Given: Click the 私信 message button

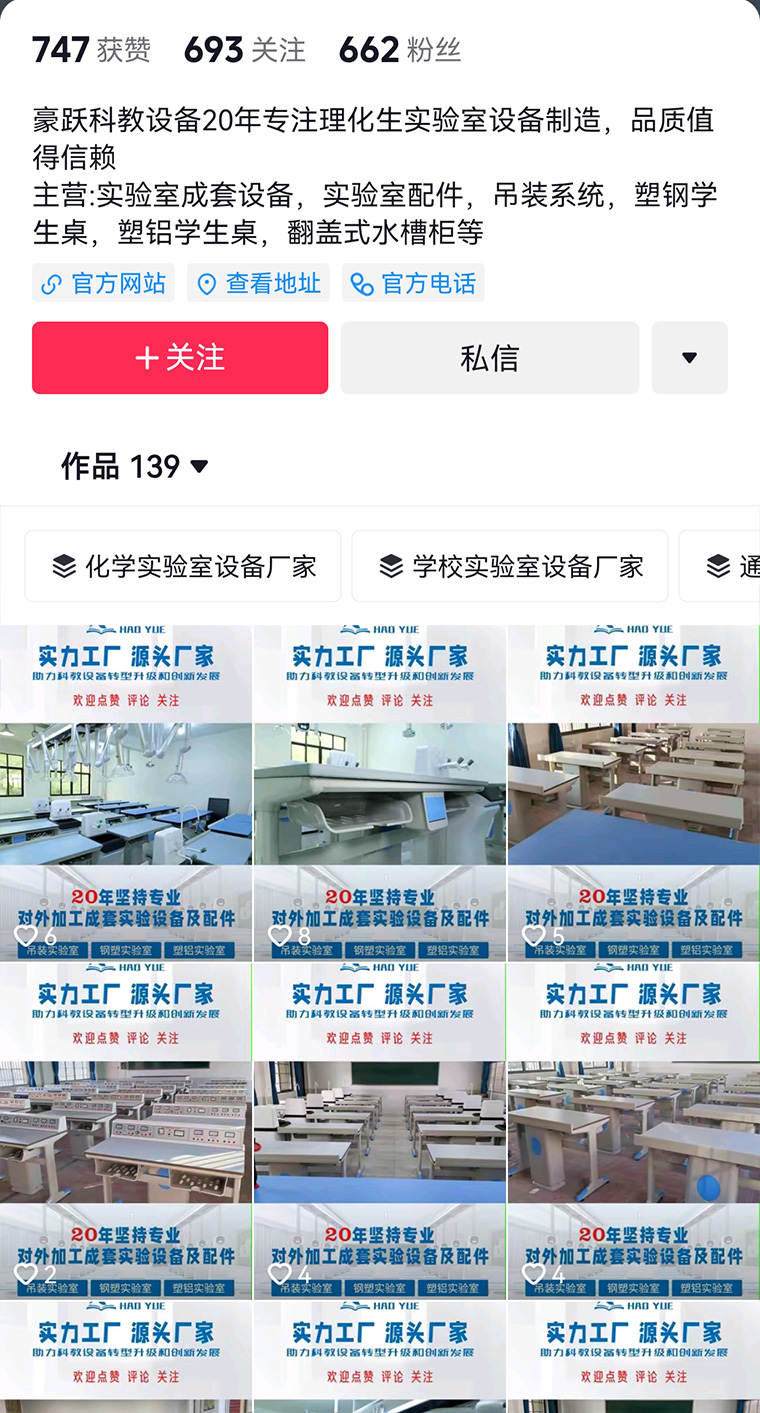Looking at the screenshot, I should pyautogui.click(x=490, y=357).
